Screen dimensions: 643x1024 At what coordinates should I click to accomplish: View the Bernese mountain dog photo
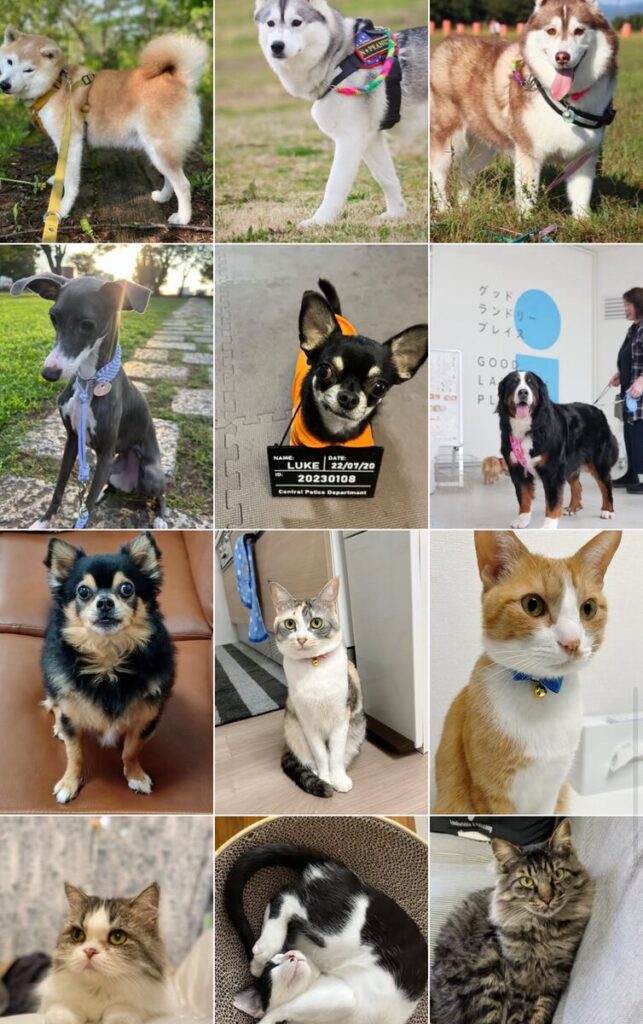[x=536, y=387]
